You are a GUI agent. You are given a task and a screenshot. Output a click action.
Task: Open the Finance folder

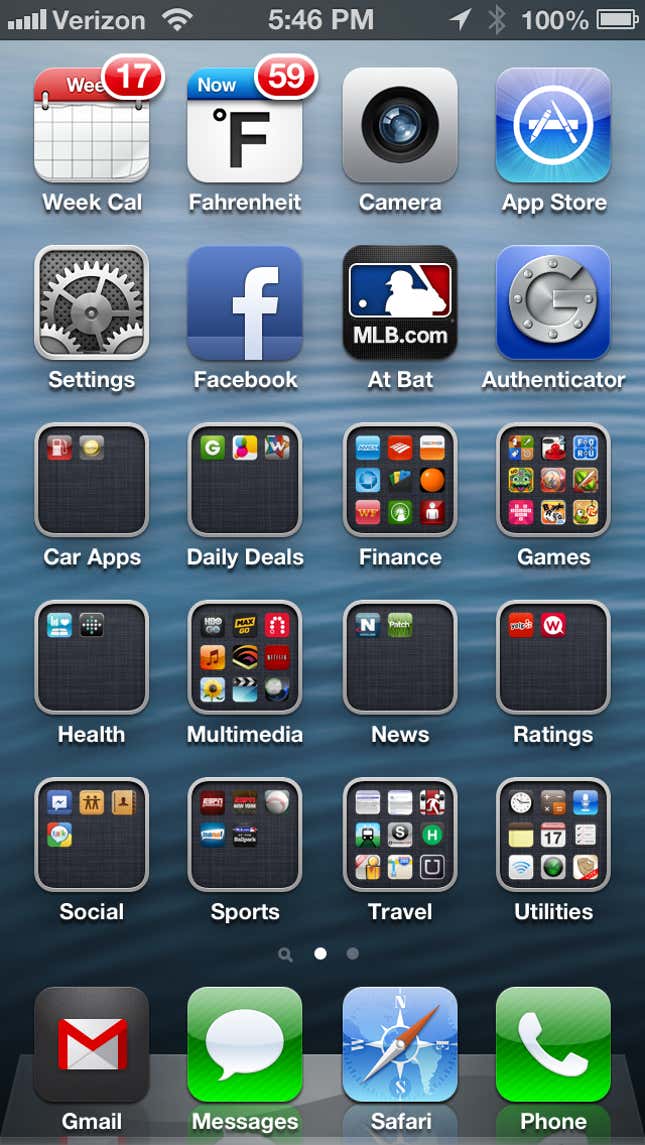point(400,480)
